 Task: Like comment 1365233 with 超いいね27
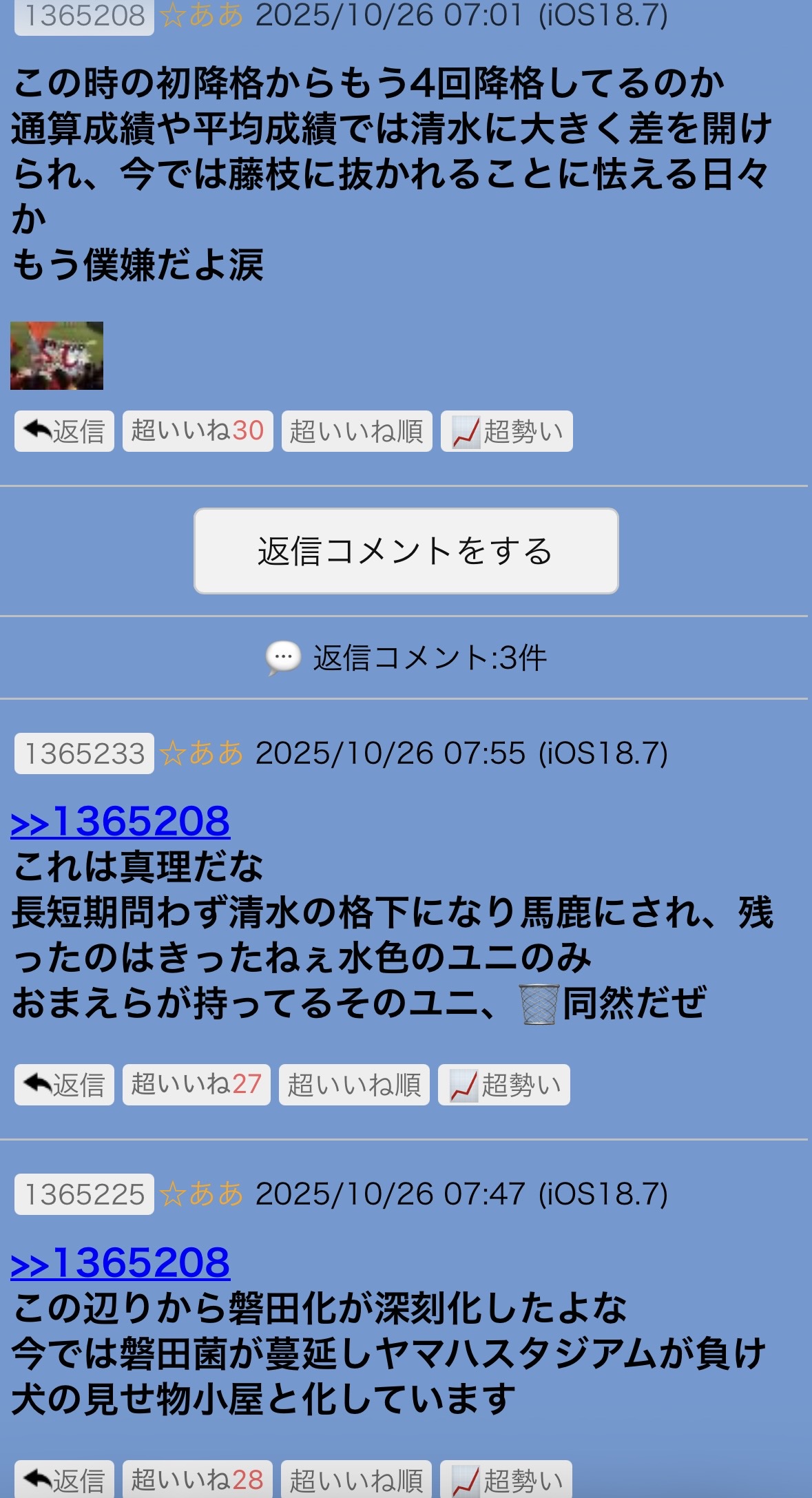point(196,1085)
